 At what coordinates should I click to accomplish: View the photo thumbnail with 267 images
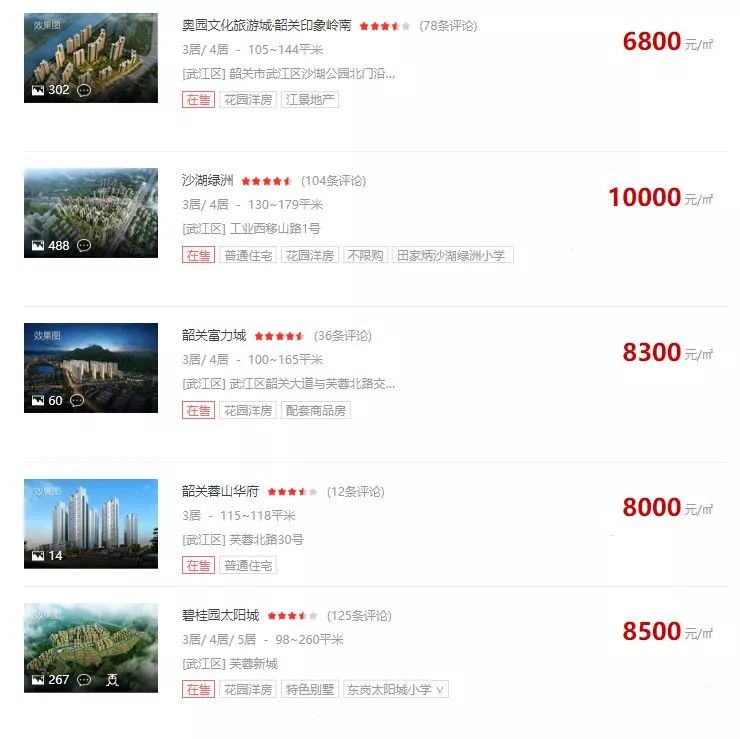pyautogui.click(x=91, y=648)
